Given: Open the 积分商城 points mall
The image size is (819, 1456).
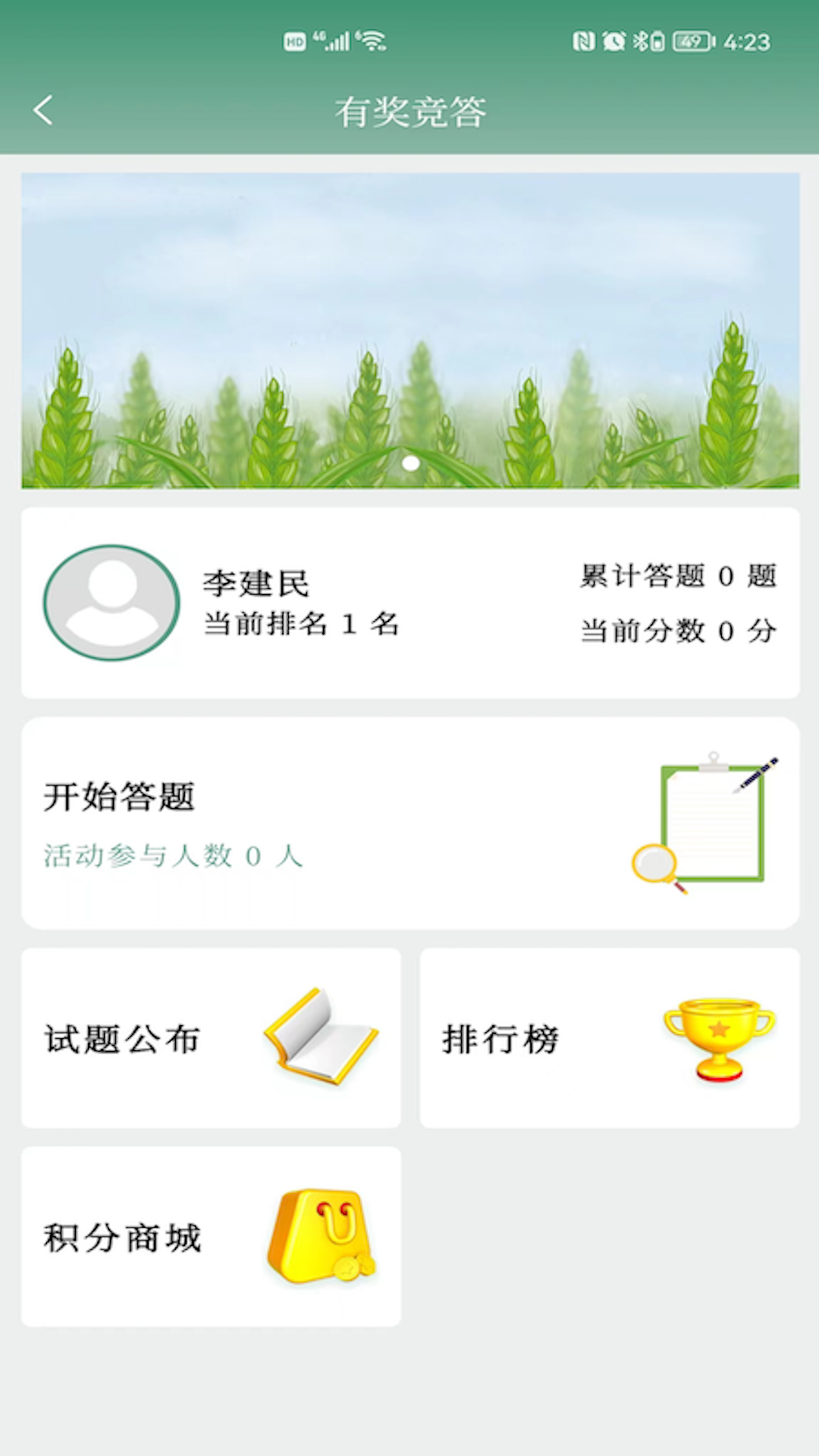Looking at the screenshot, I should pyautogui.click(x=211, y=1237).
